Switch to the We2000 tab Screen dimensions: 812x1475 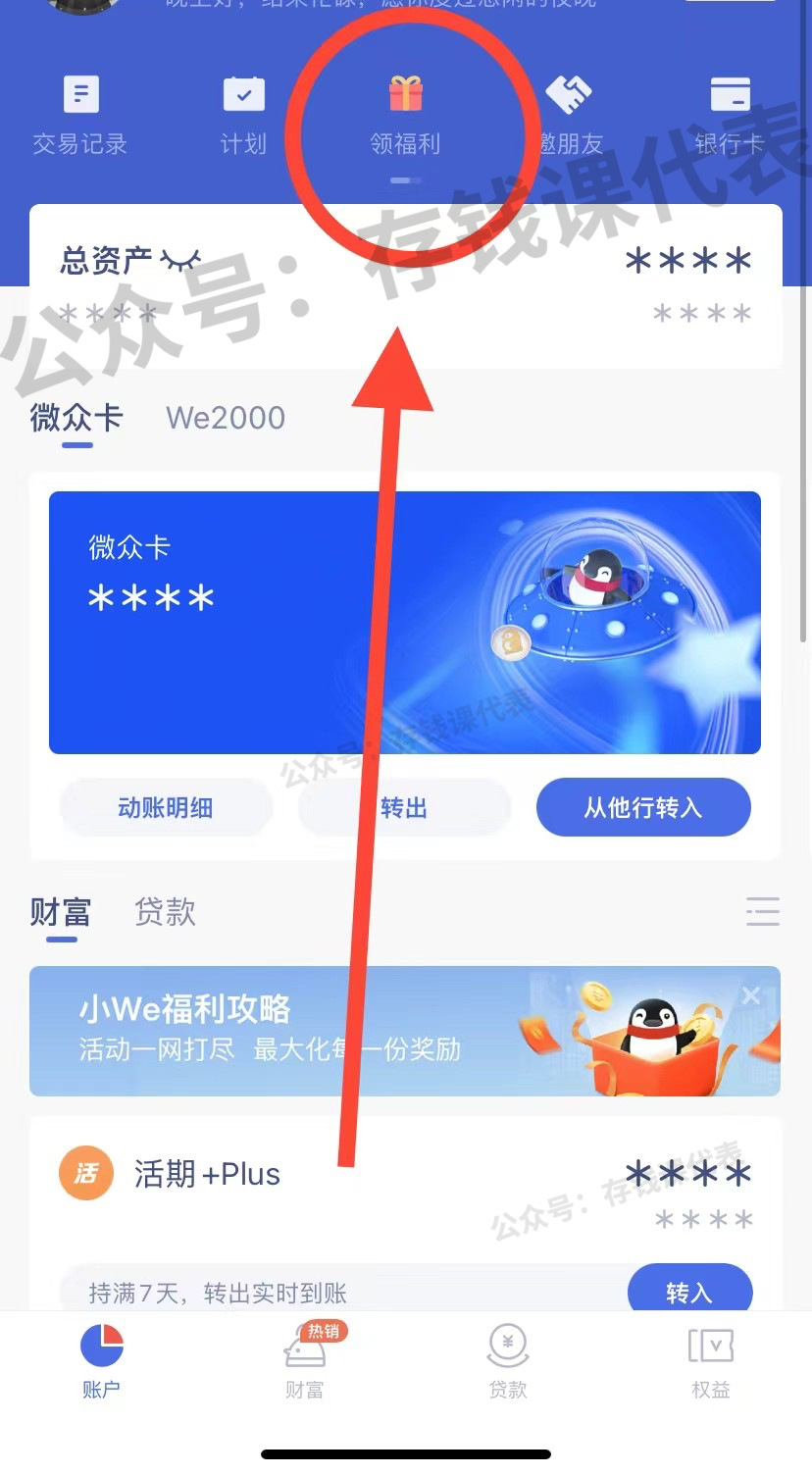tap(226, 418)
